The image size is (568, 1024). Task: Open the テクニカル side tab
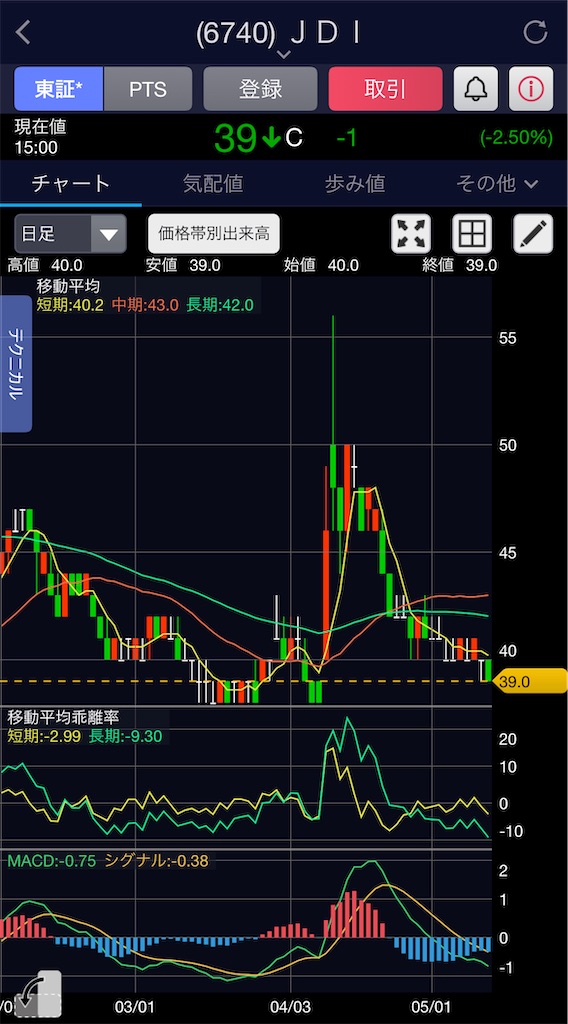pos(16,363)
